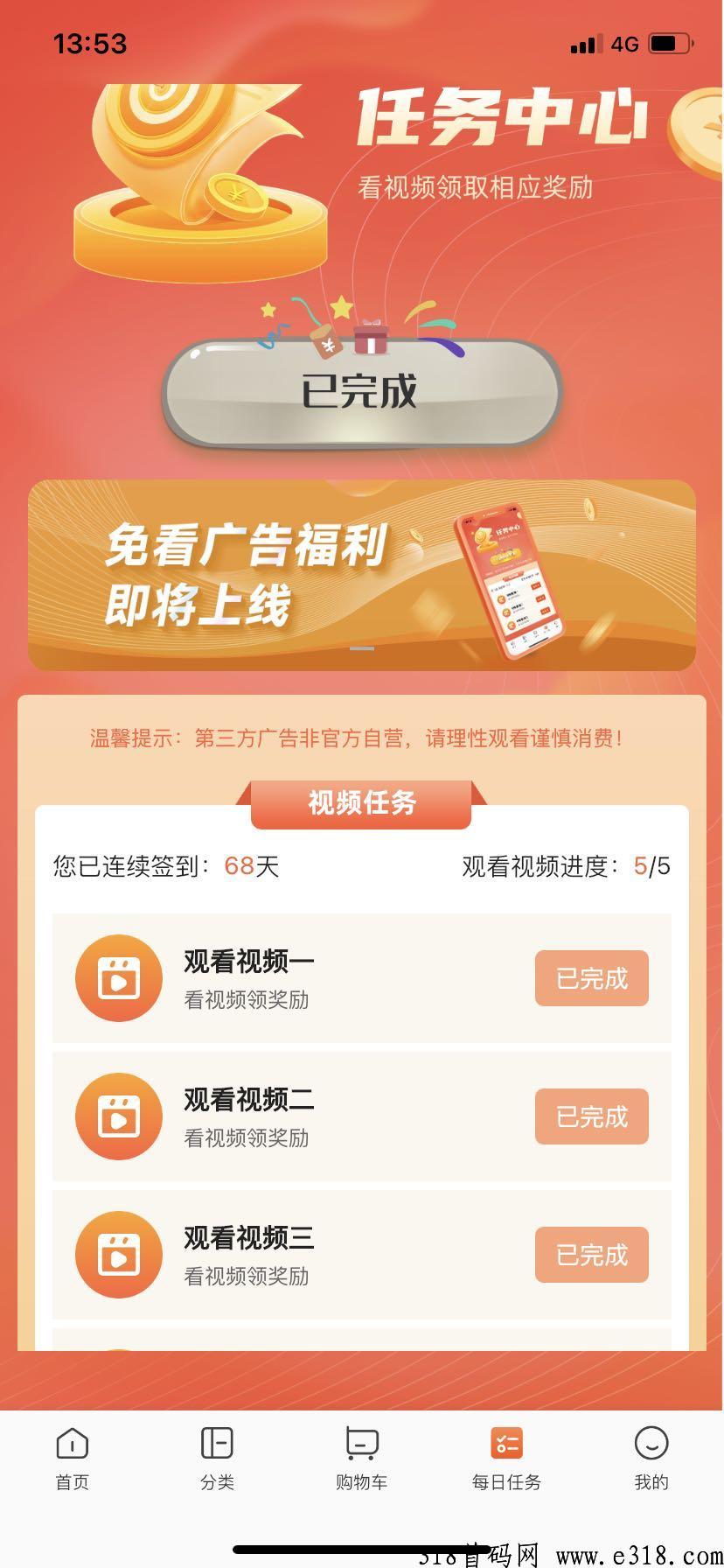Tap 已完成 for 观看视频三

pyautogui.click(x=592, y=1255)
